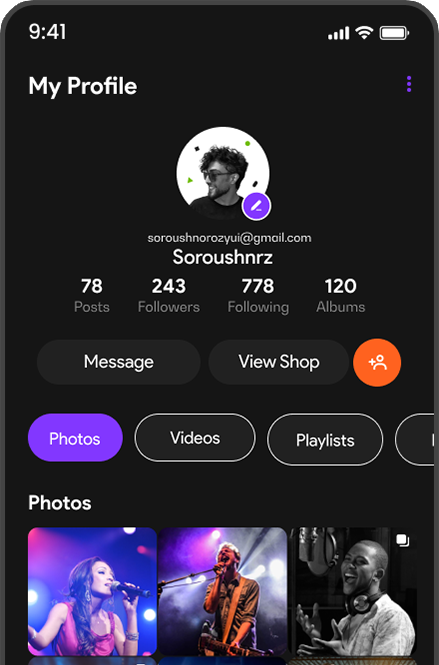Image resolution: width=439 pixels, height=665 pixels.
Task: Open the photo of the guitarist singing
Action: 223,591
